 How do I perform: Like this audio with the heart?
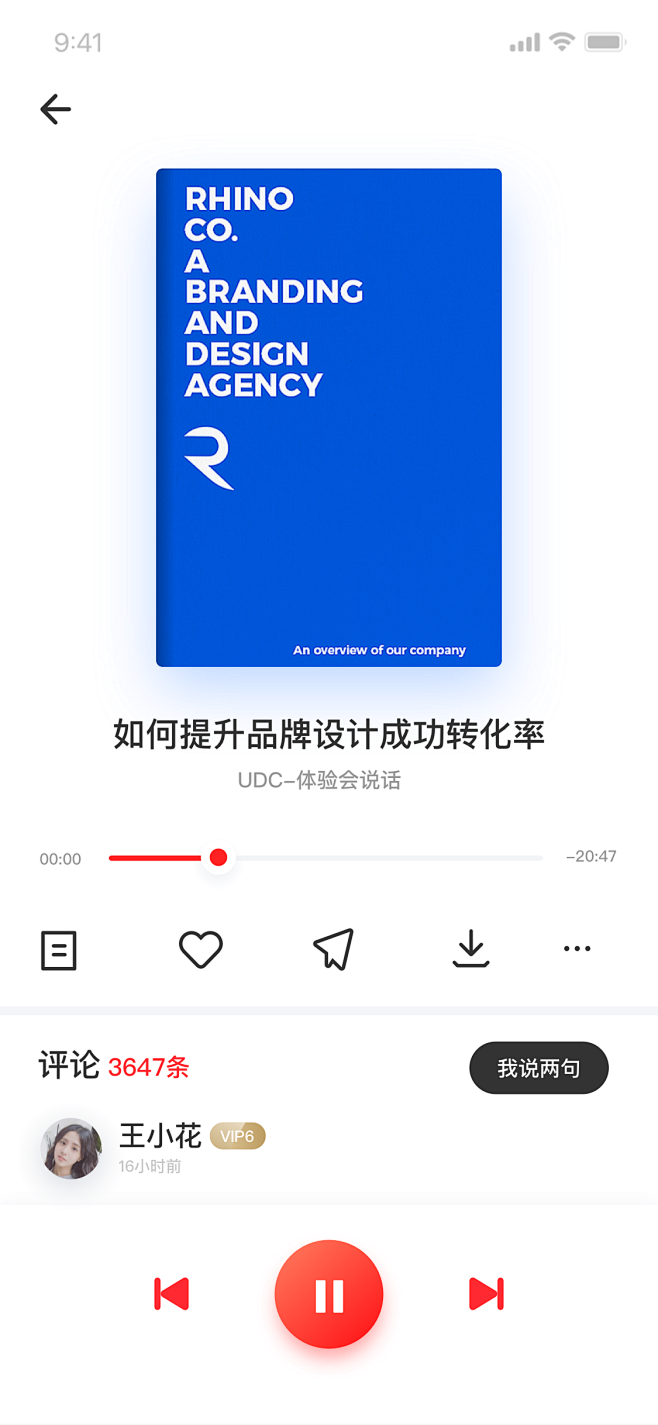pos(201,949)
